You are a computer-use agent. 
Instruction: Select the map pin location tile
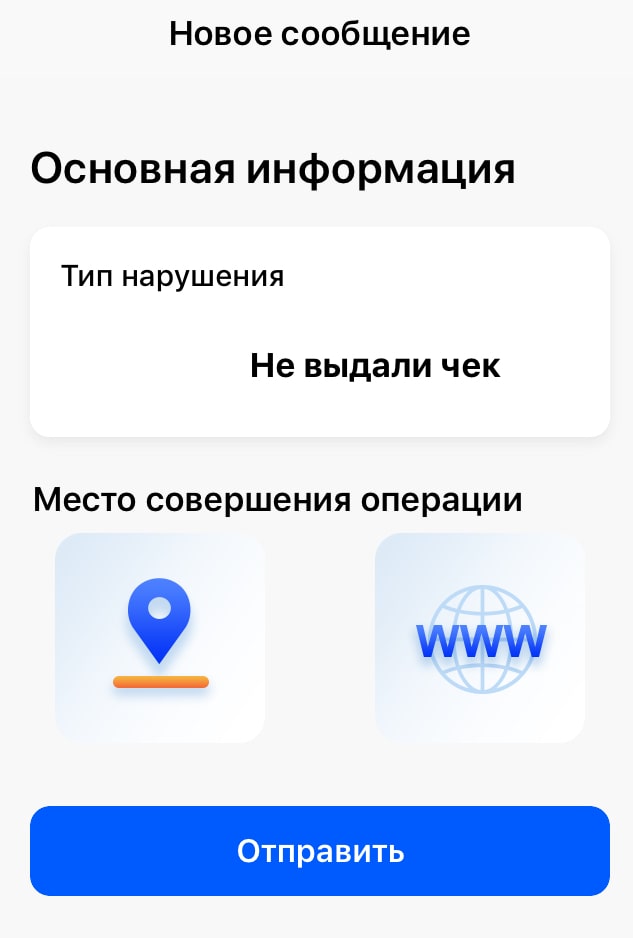[160, 638]
